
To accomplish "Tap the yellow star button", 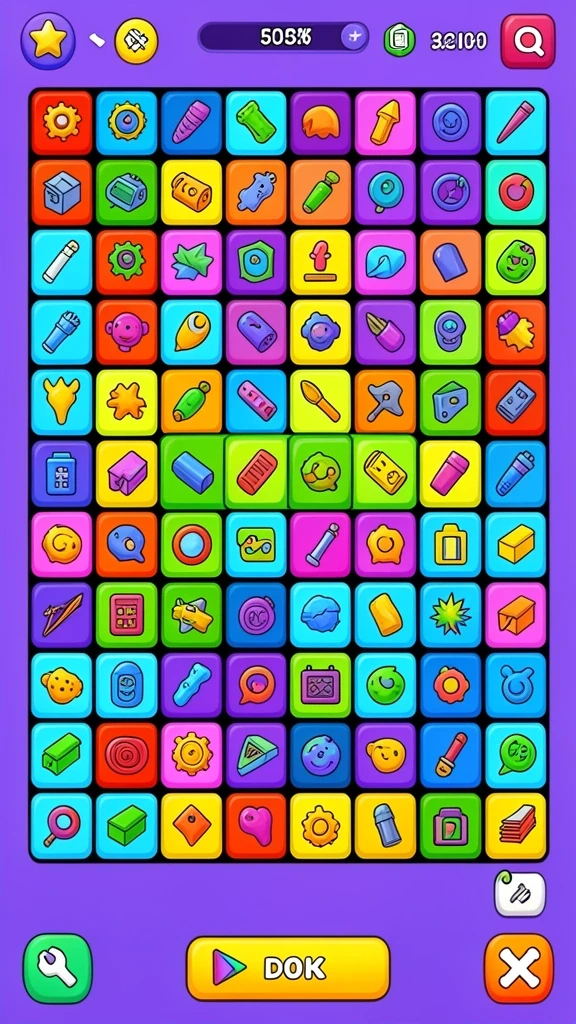I will click(x=48, y=42).
